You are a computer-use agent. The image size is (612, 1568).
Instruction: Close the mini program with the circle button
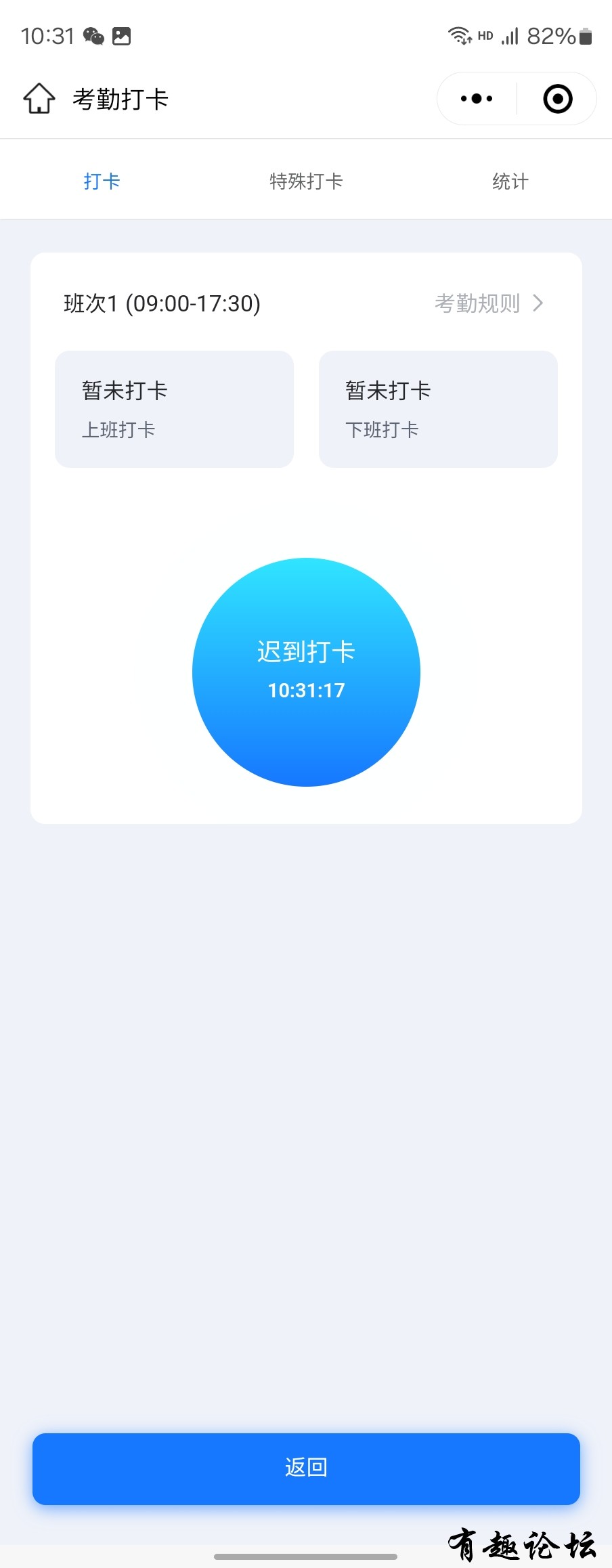point(558,99)
